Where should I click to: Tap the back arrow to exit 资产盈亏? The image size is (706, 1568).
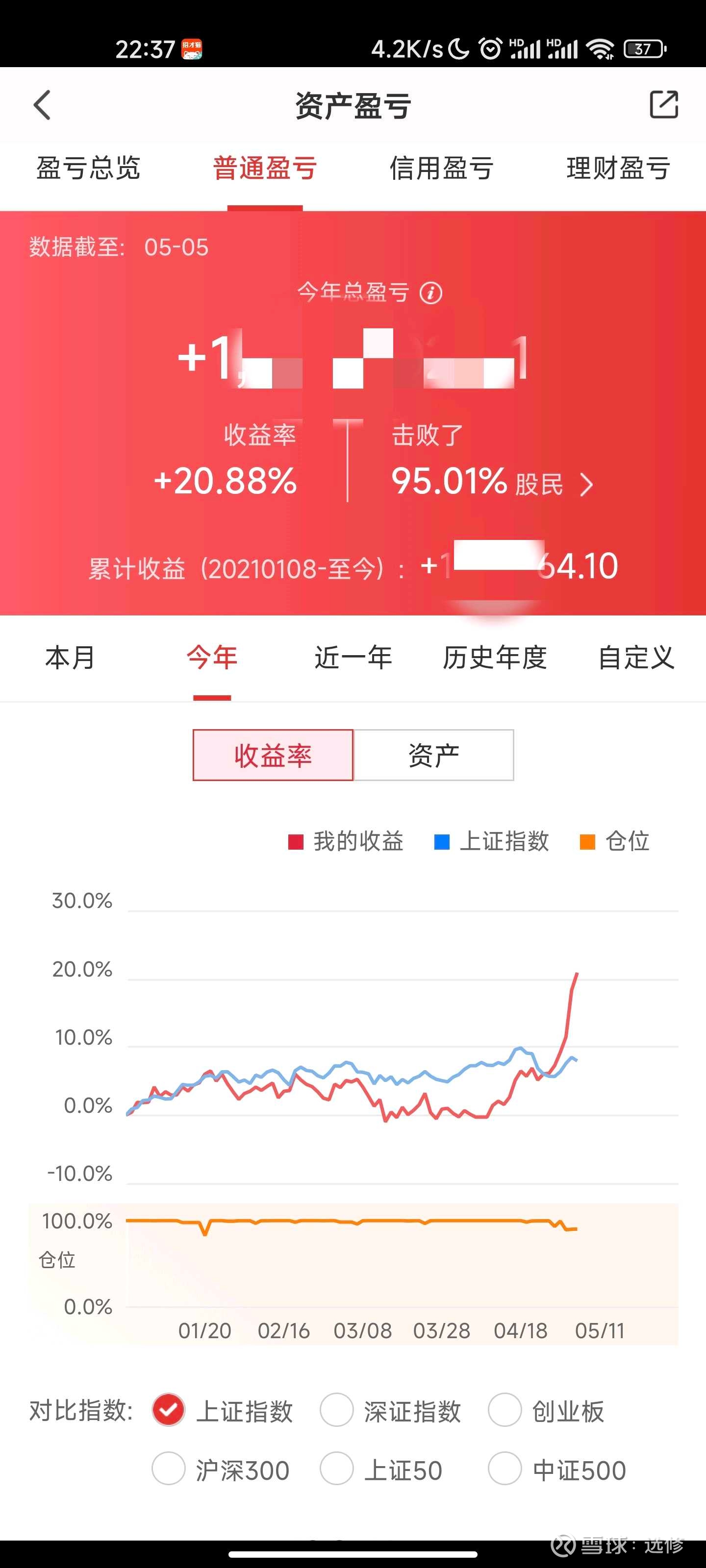42,105
